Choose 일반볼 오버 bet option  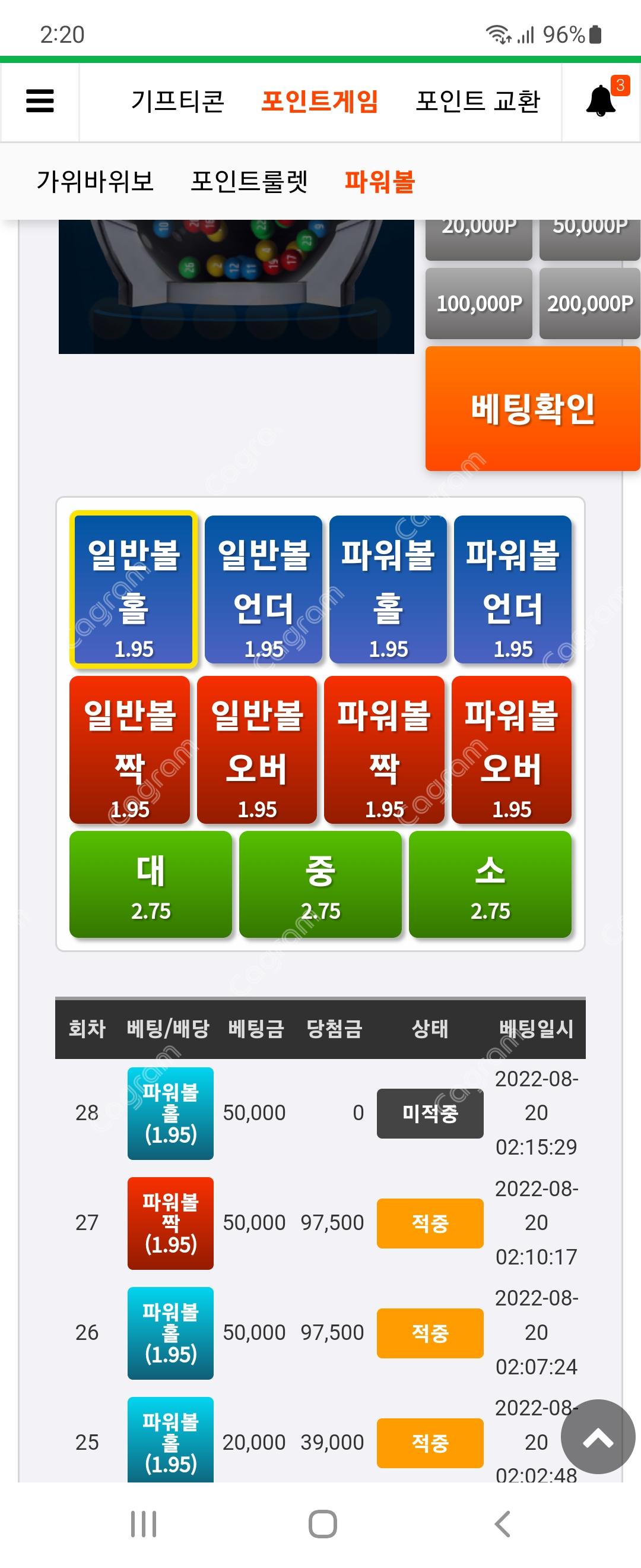coord(256,750)
